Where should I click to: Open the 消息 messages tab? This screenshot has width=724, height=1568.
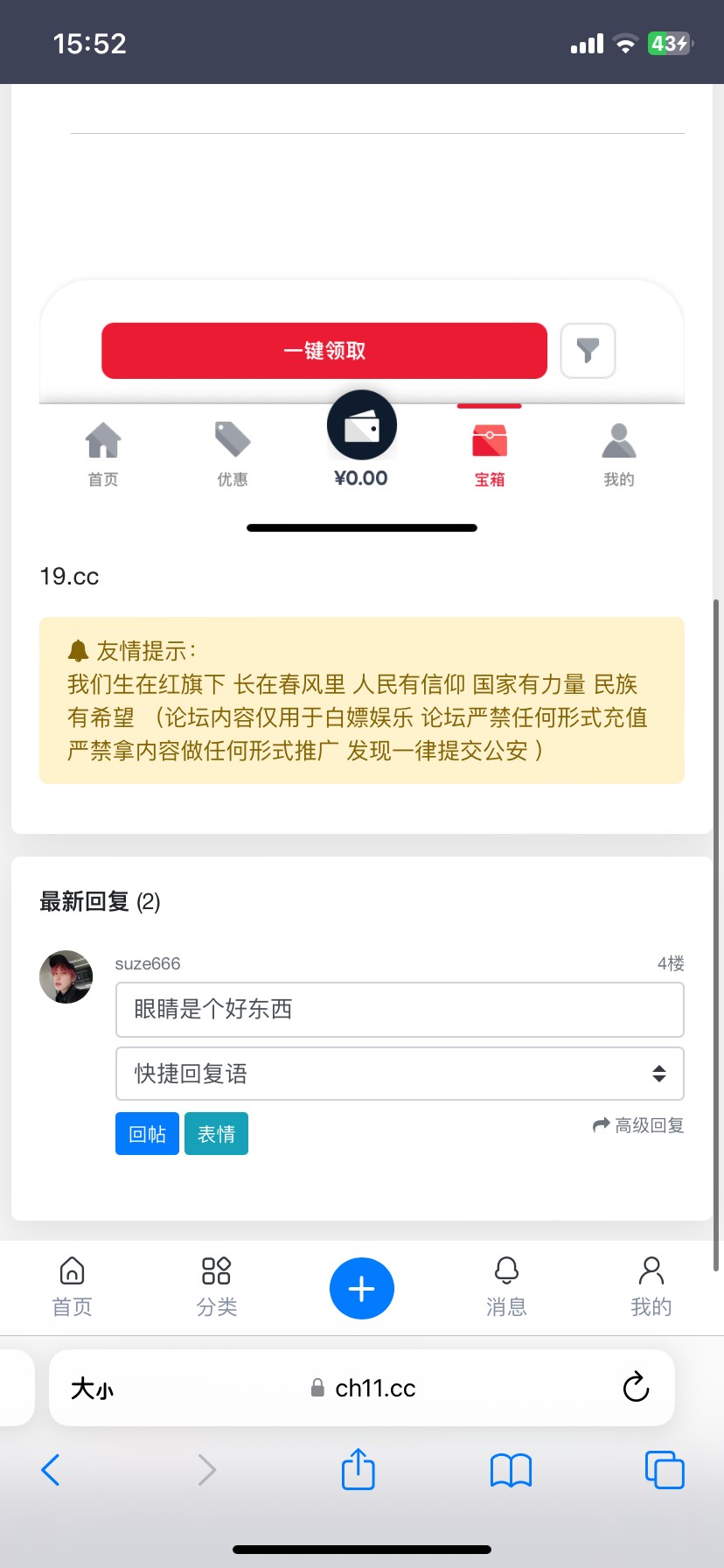[x=506, y=1287]
